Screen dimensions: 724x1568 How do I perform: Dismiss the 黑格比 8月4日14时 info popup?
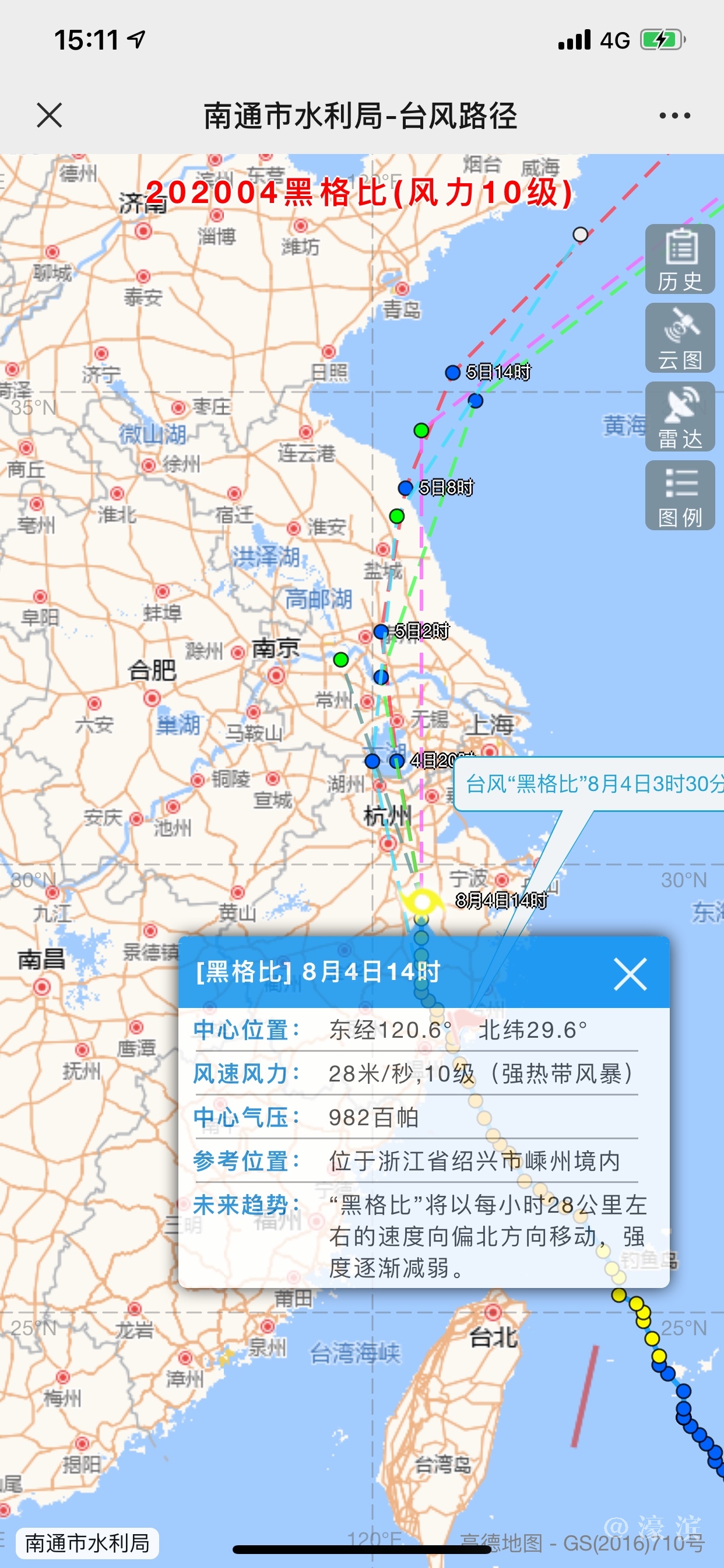pyautogui.click(x=630, y=974)
